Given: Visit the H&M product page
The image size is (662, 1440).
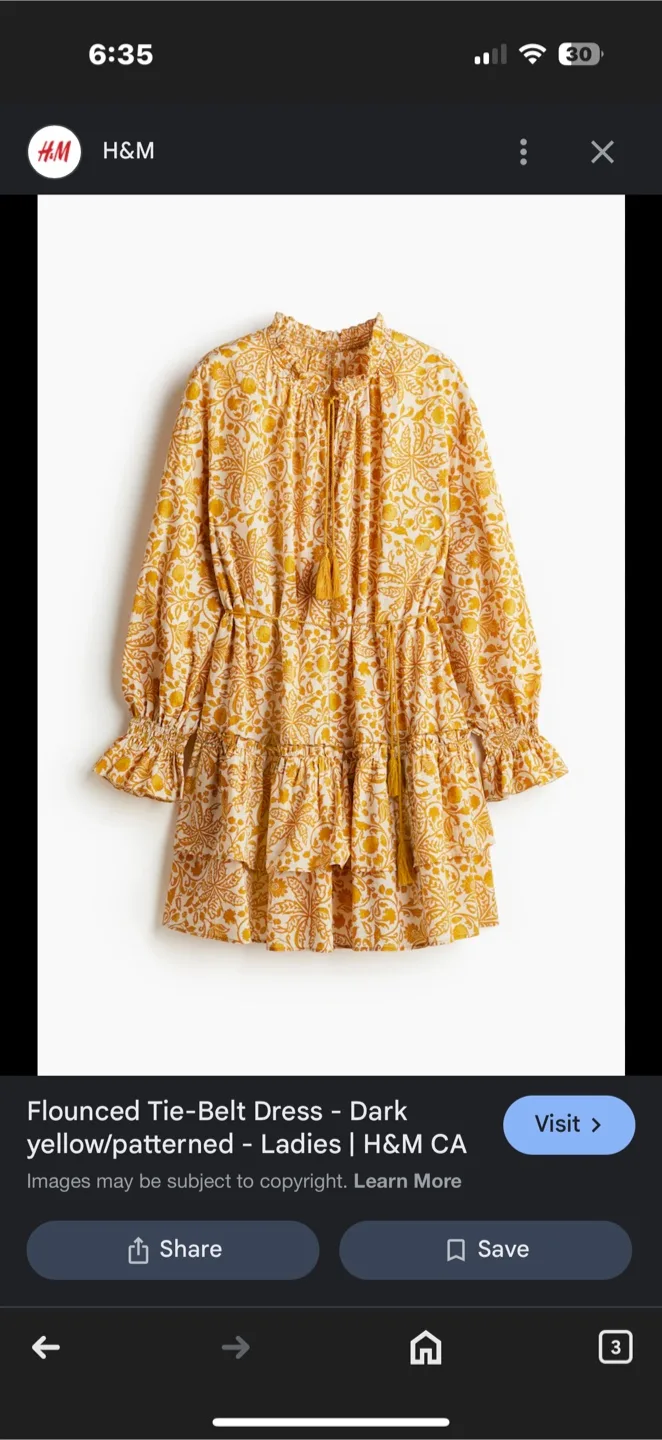Looking at the screenshot, I should (x=568, y=1124).
